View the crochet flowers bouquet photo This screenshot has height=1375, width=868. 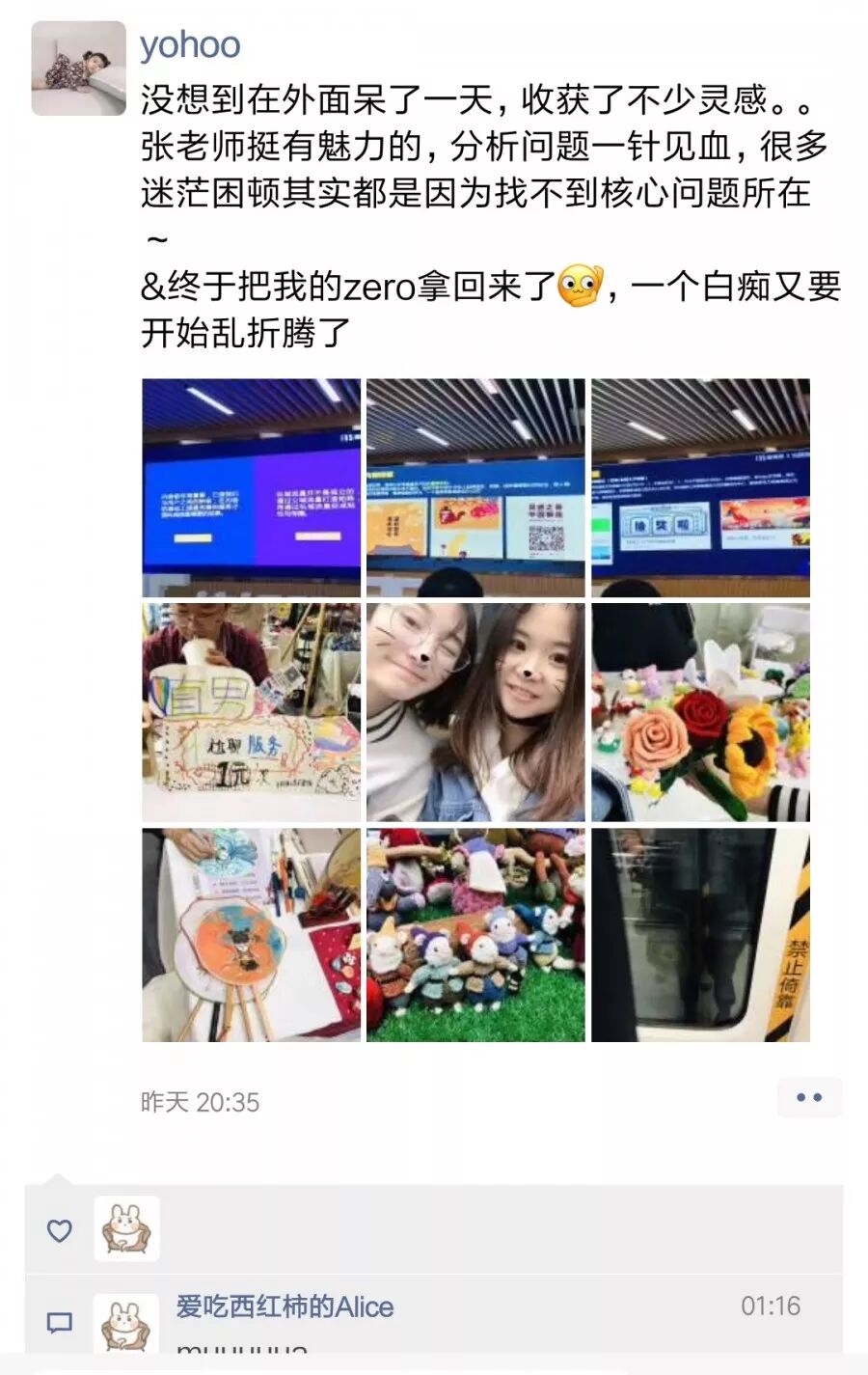700,712
